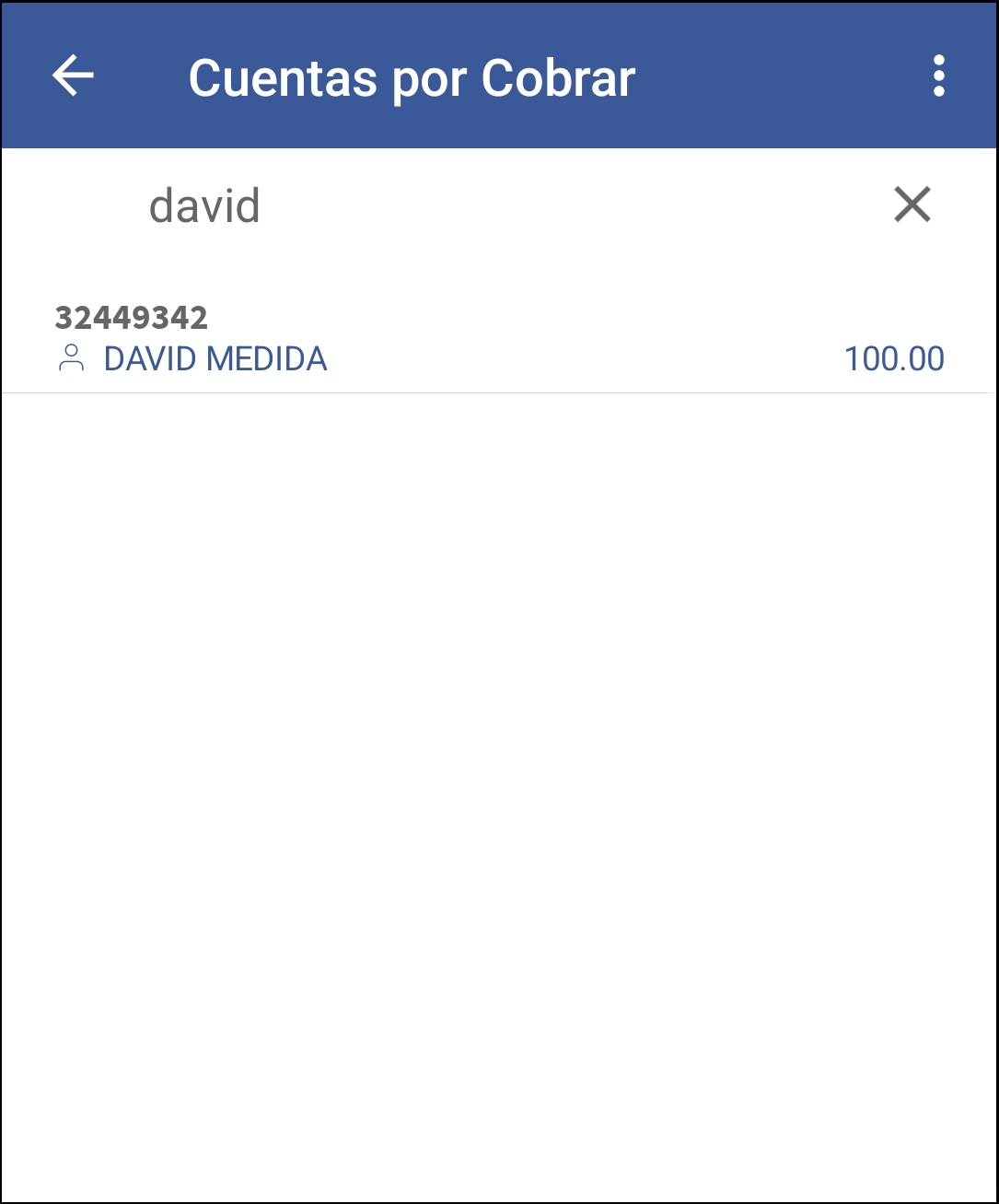Click the DAVID MEDIDA customer name link
999x1204 pixels.
point(215,358)
